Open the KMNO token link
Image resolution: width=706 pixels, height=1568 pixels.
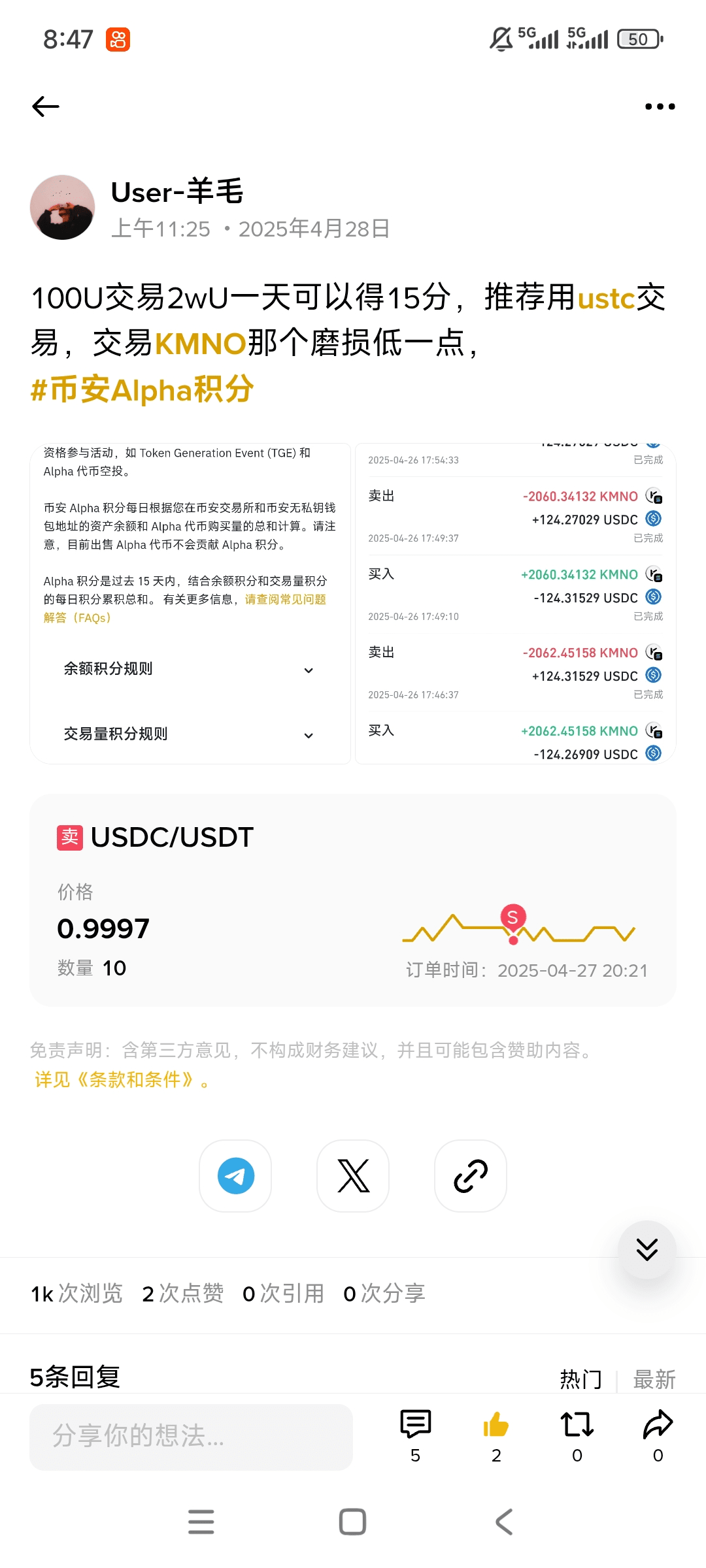[x=201, y=344]
